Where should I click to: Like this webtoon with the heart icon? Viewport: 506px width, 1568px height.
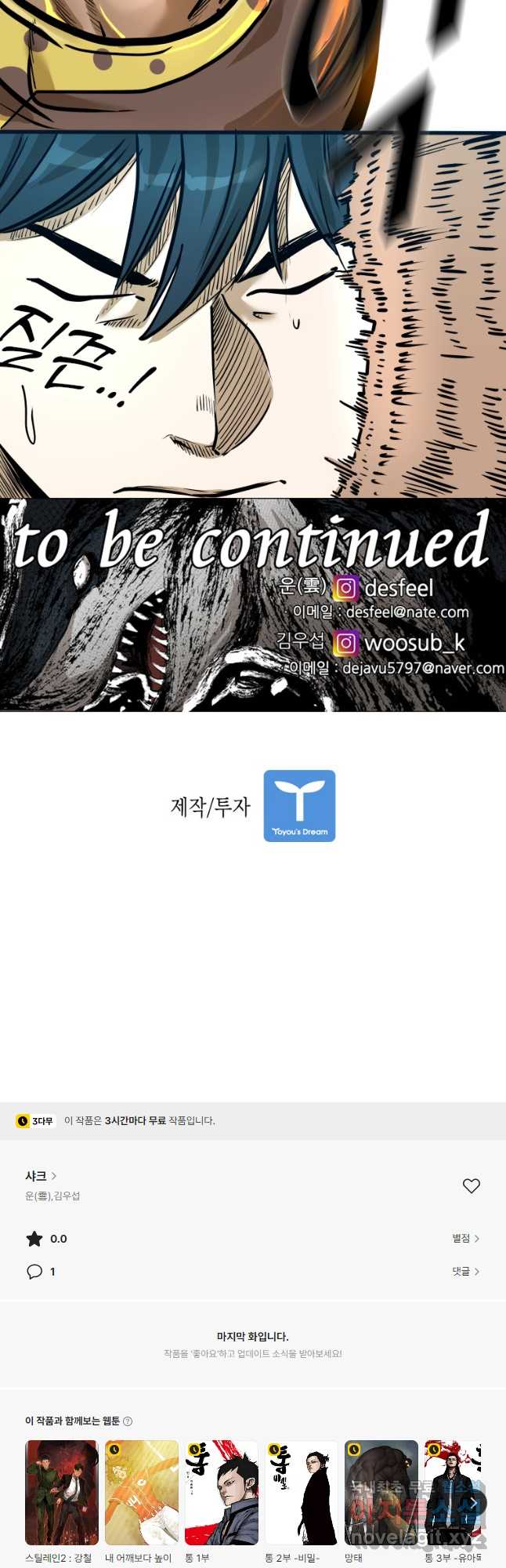(471, 1186)
